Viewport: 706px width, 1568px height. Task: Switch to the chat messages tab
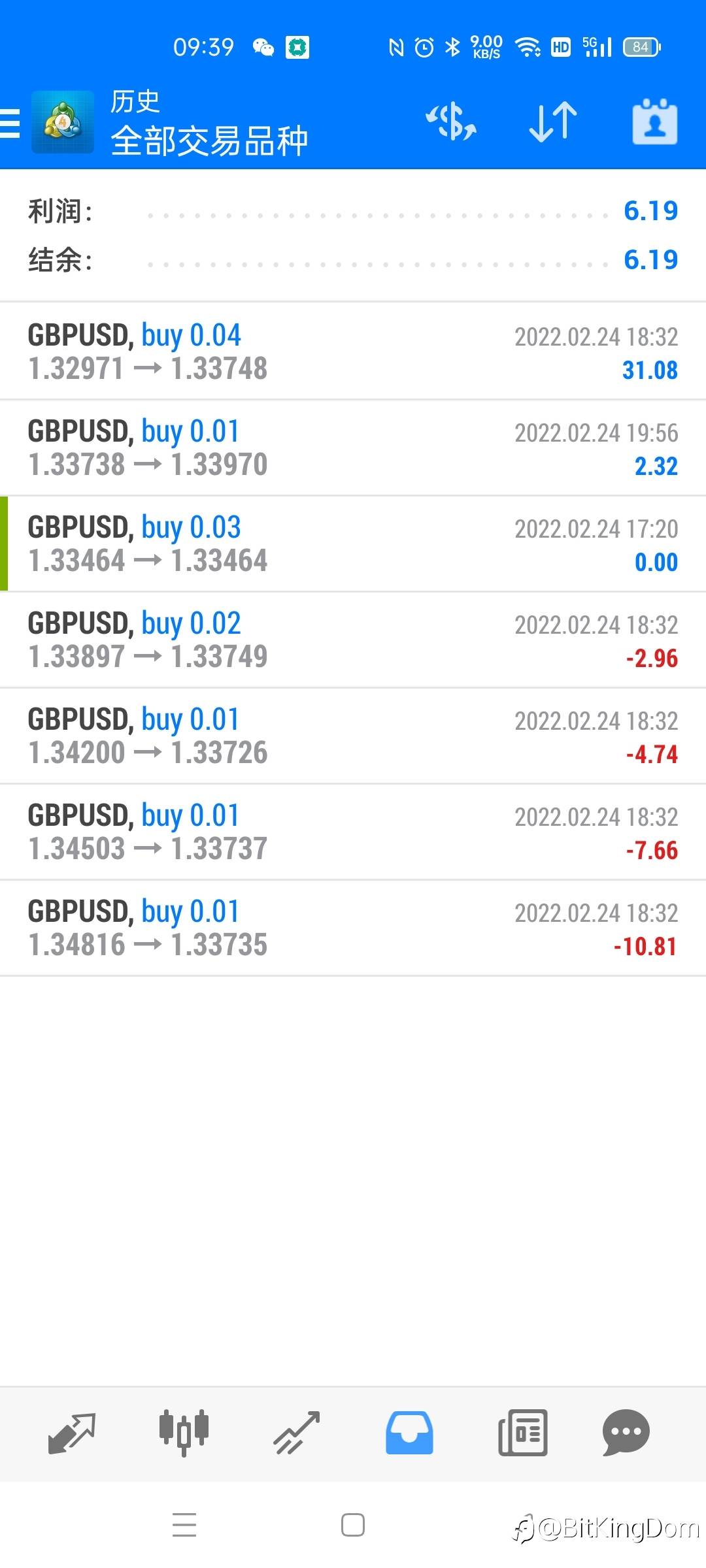click(626, 1433)
